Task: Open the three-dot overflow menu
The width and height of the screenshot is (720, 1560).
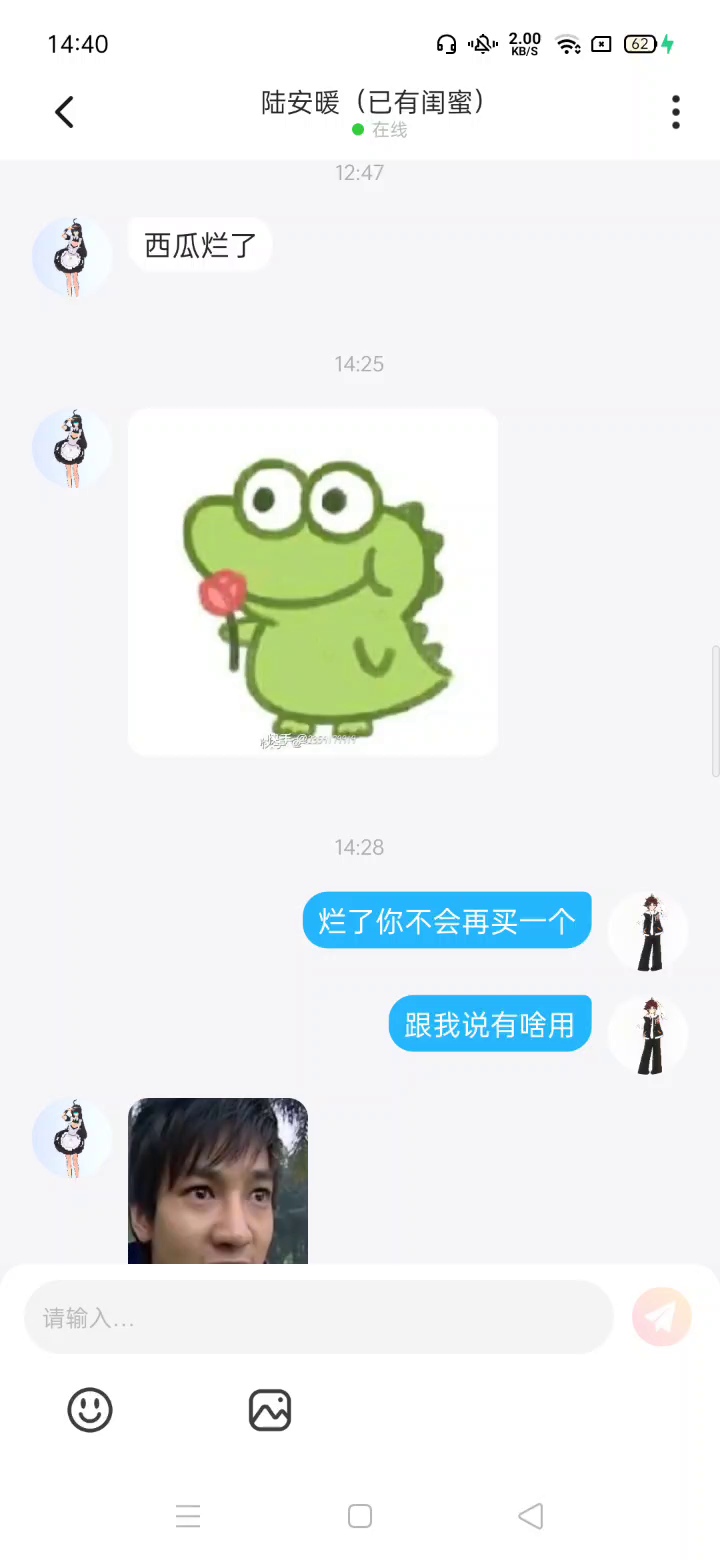Action: click(x=676, y=112)
